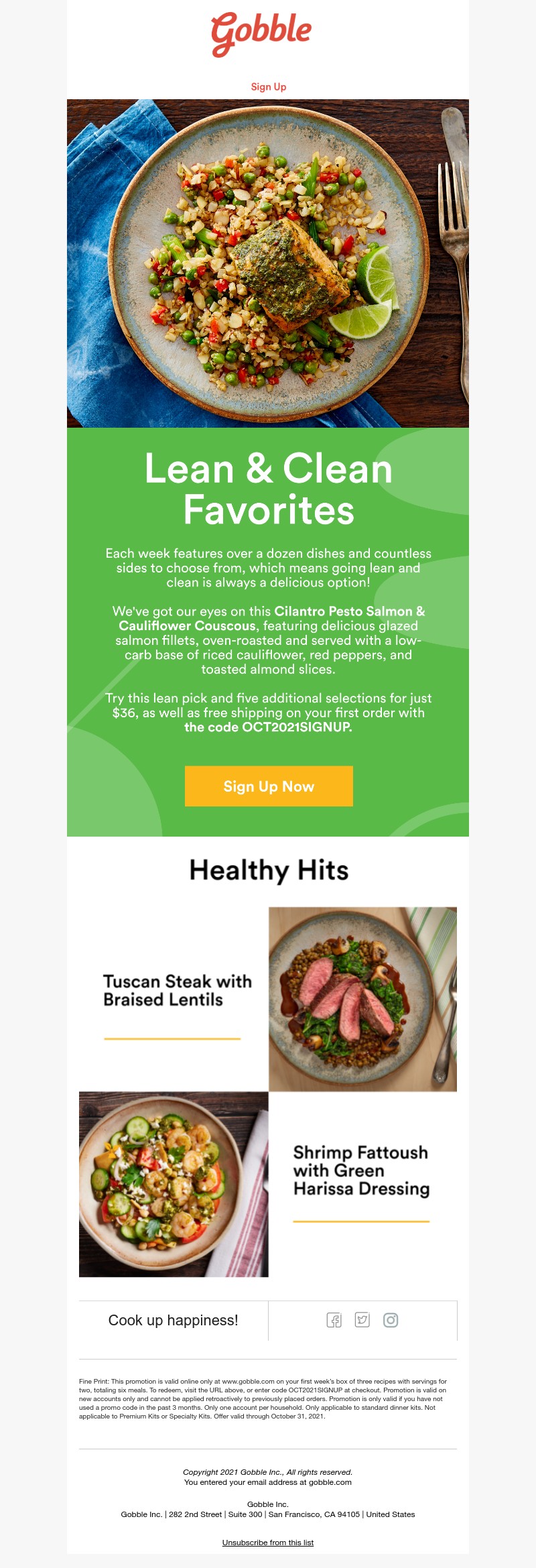This screenshot has height=1568, width=536.
Task: Open Gobble's Instagram profile
Action: click(391, 1320)
